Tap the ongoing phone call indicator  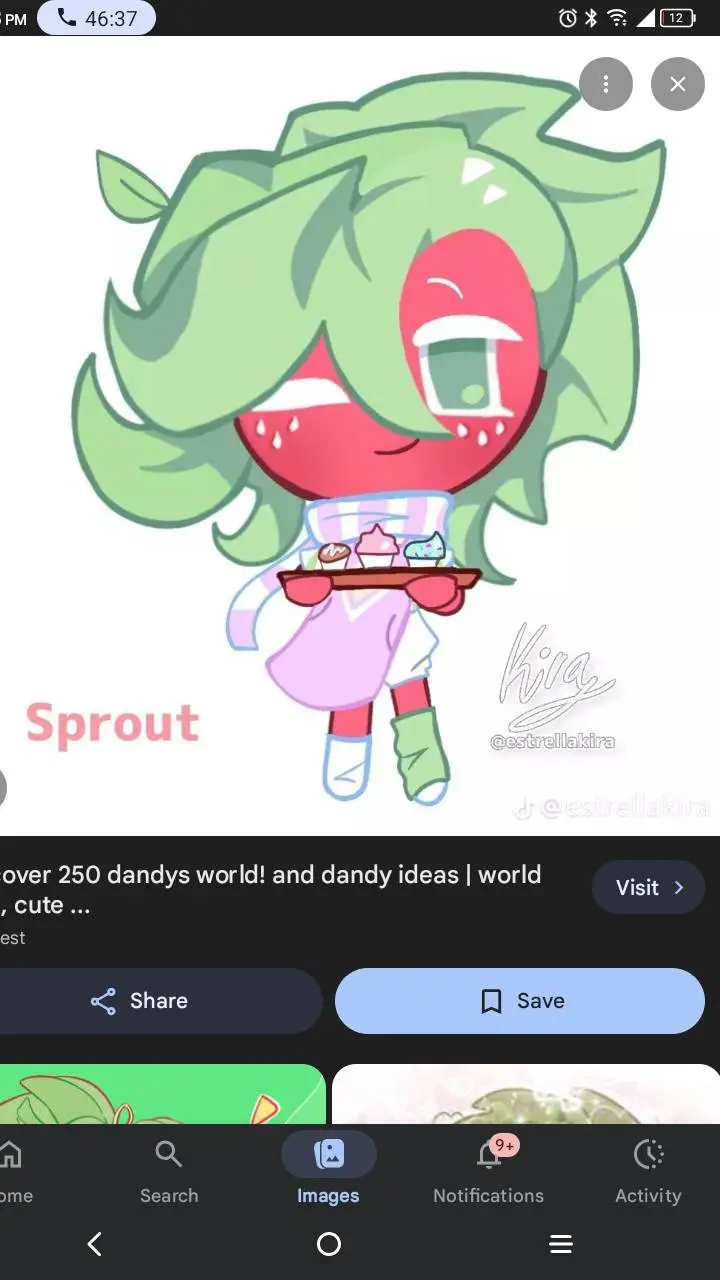pyautogui.click(x=96, y=17)
